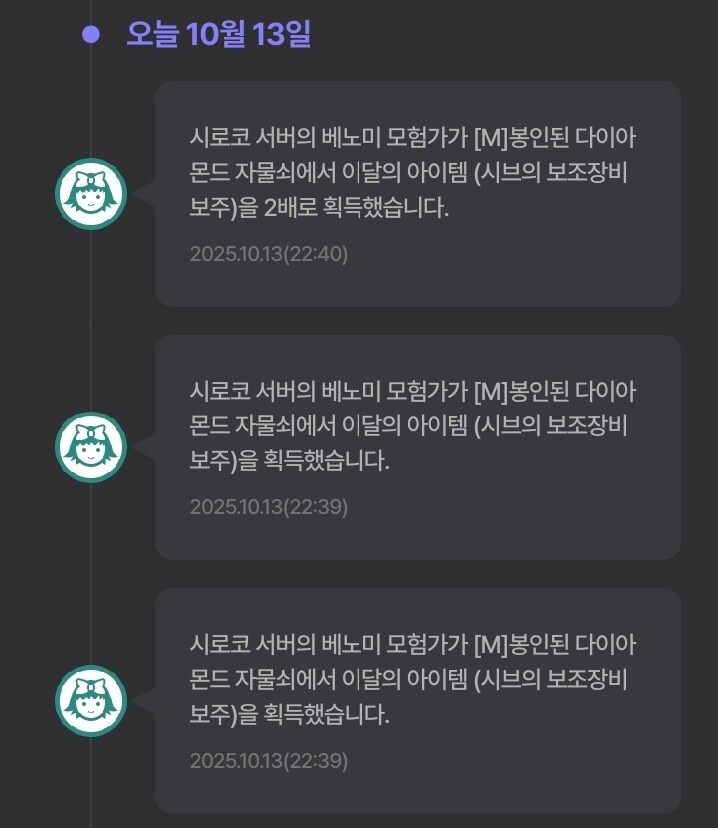The width and height of the screenshot is (718, 828).
Task: Open the 22:40 double item acquisition message
Action: [x=417, y=192]
